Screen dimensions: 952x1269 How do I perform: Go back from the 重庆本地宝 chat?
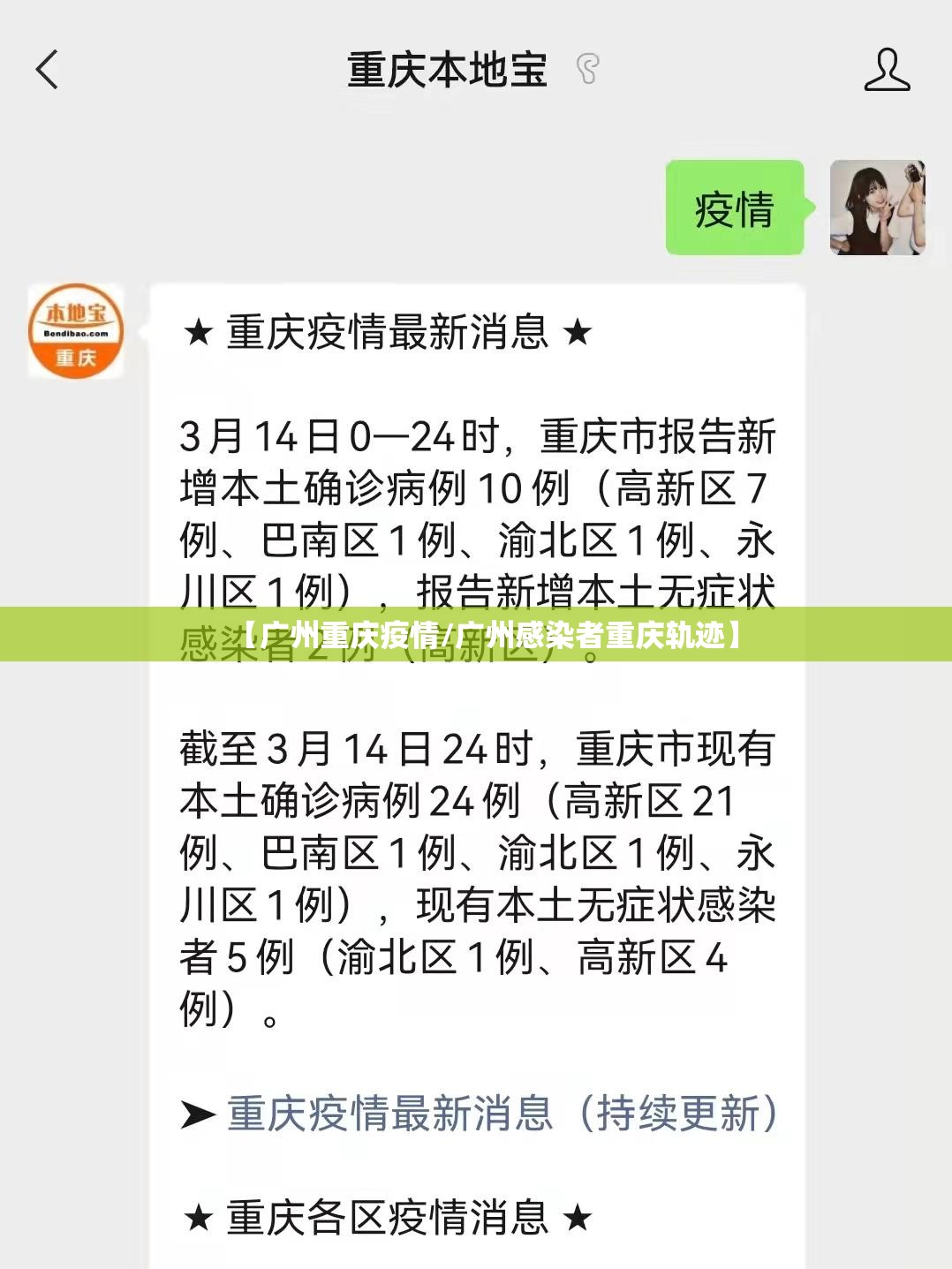48,70
